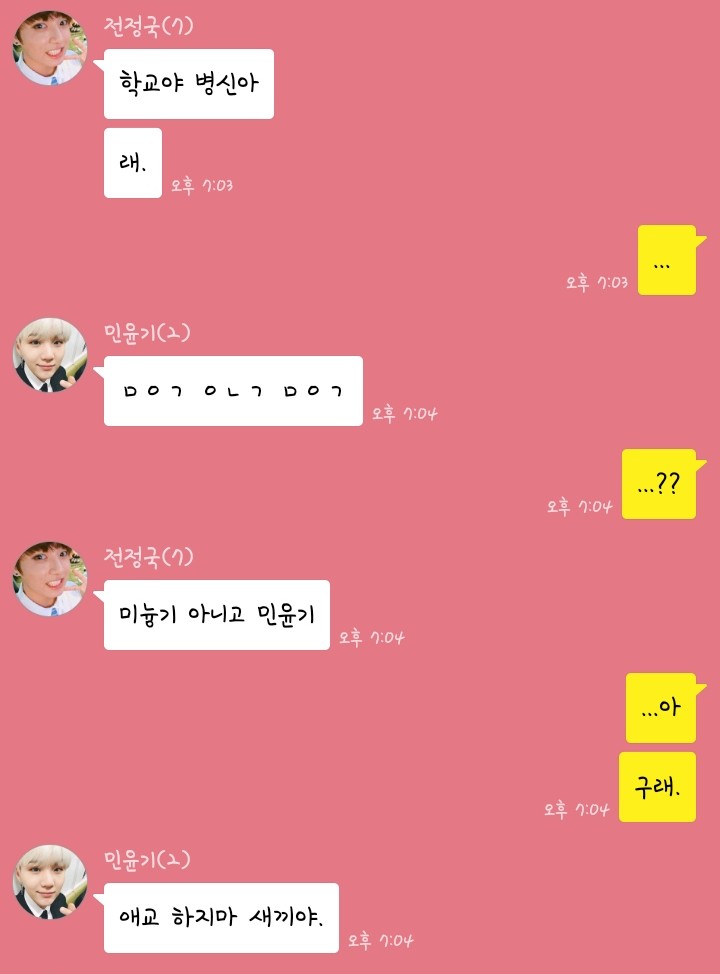Select 민윤기's avatar beside "애교 하지마 새끼야."
The height and width of the screenshot is (974, 720).
tap(50, 882)
